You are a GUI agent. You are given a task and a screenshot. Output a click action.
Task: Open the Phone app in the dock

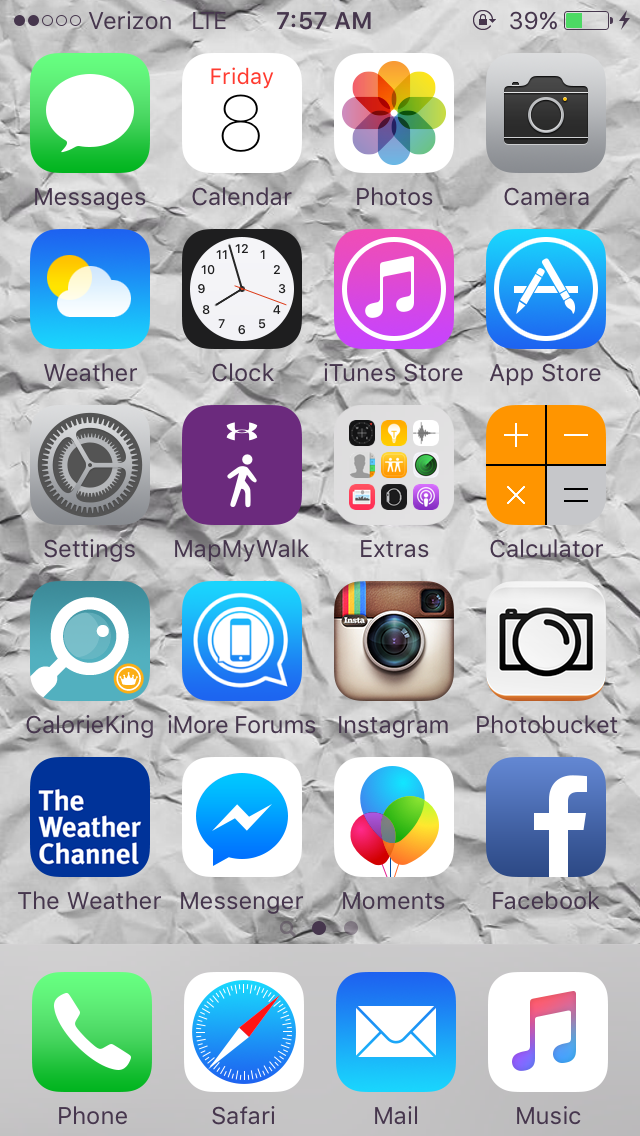tap(92, 1032)
